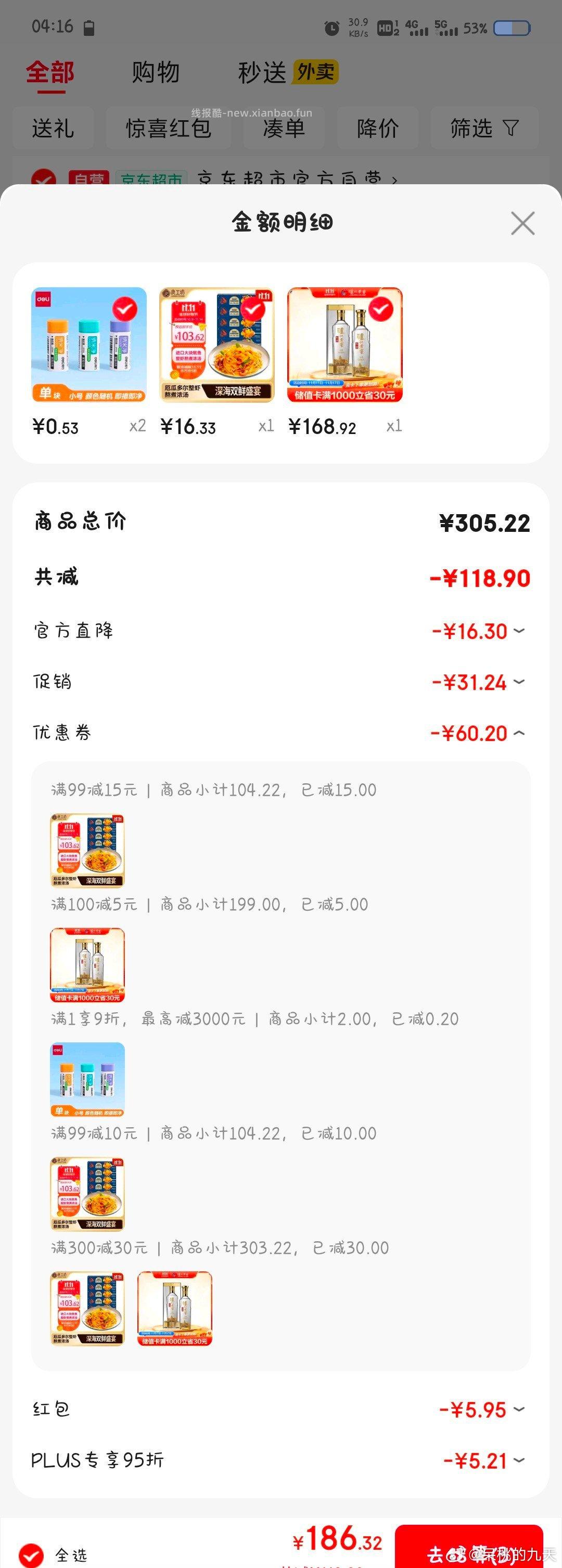
Task: Expand PLUS专享95折 details
Action: (518, 1460)
